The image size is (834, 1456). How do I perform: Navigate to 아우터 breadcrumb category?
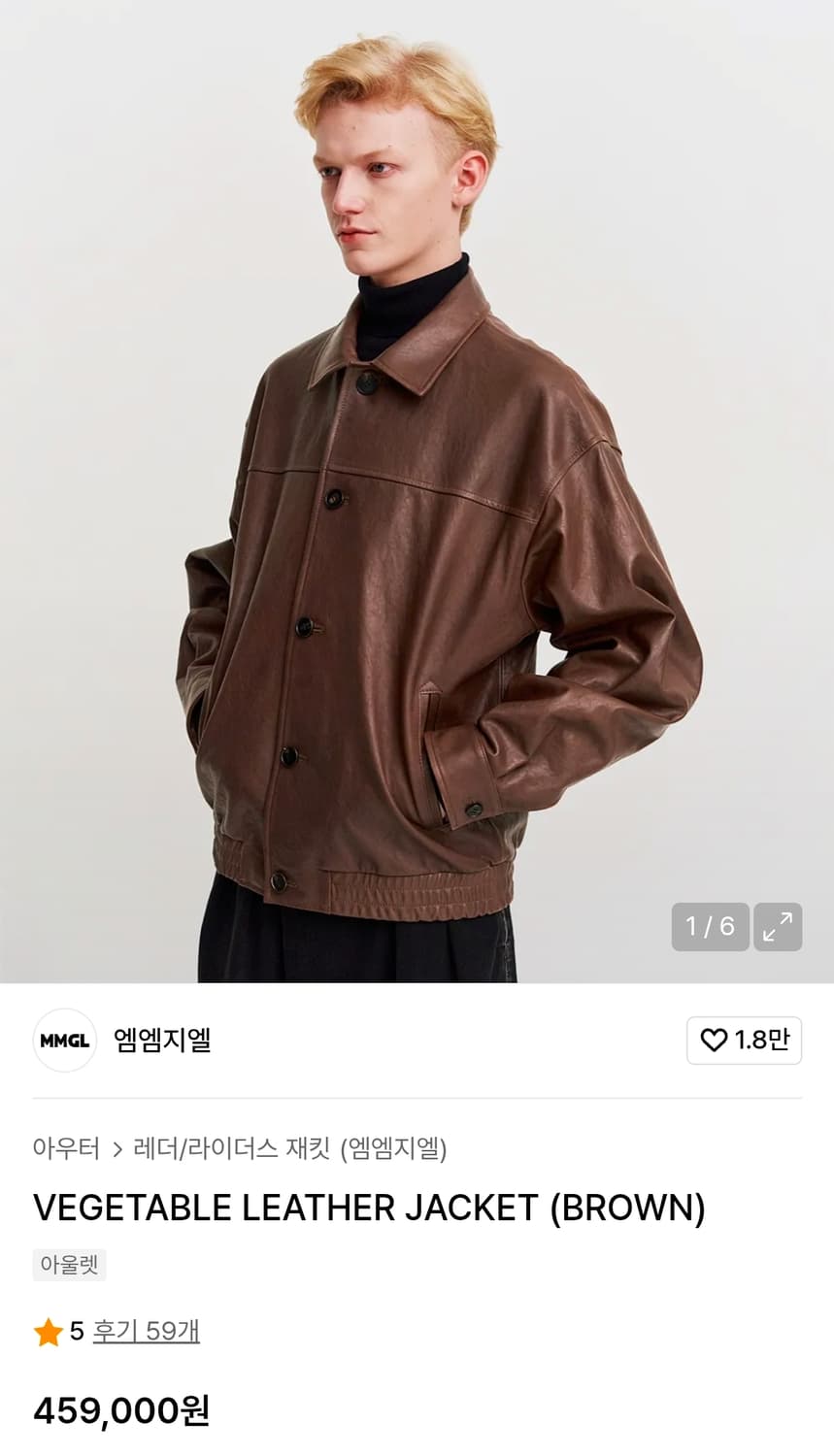(66, 1147)
